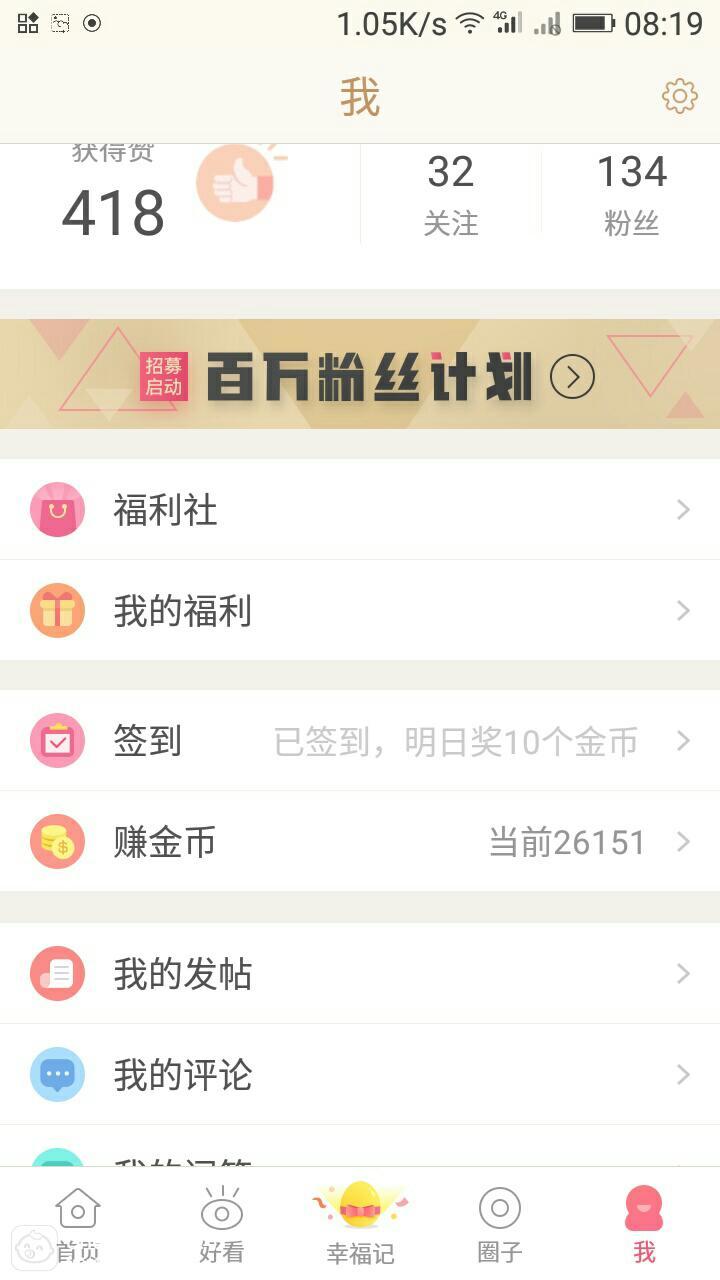Switch to the 好看 tab
Screen dimensions: 720x1280
pyautogui.click(x=222, y=1225)
